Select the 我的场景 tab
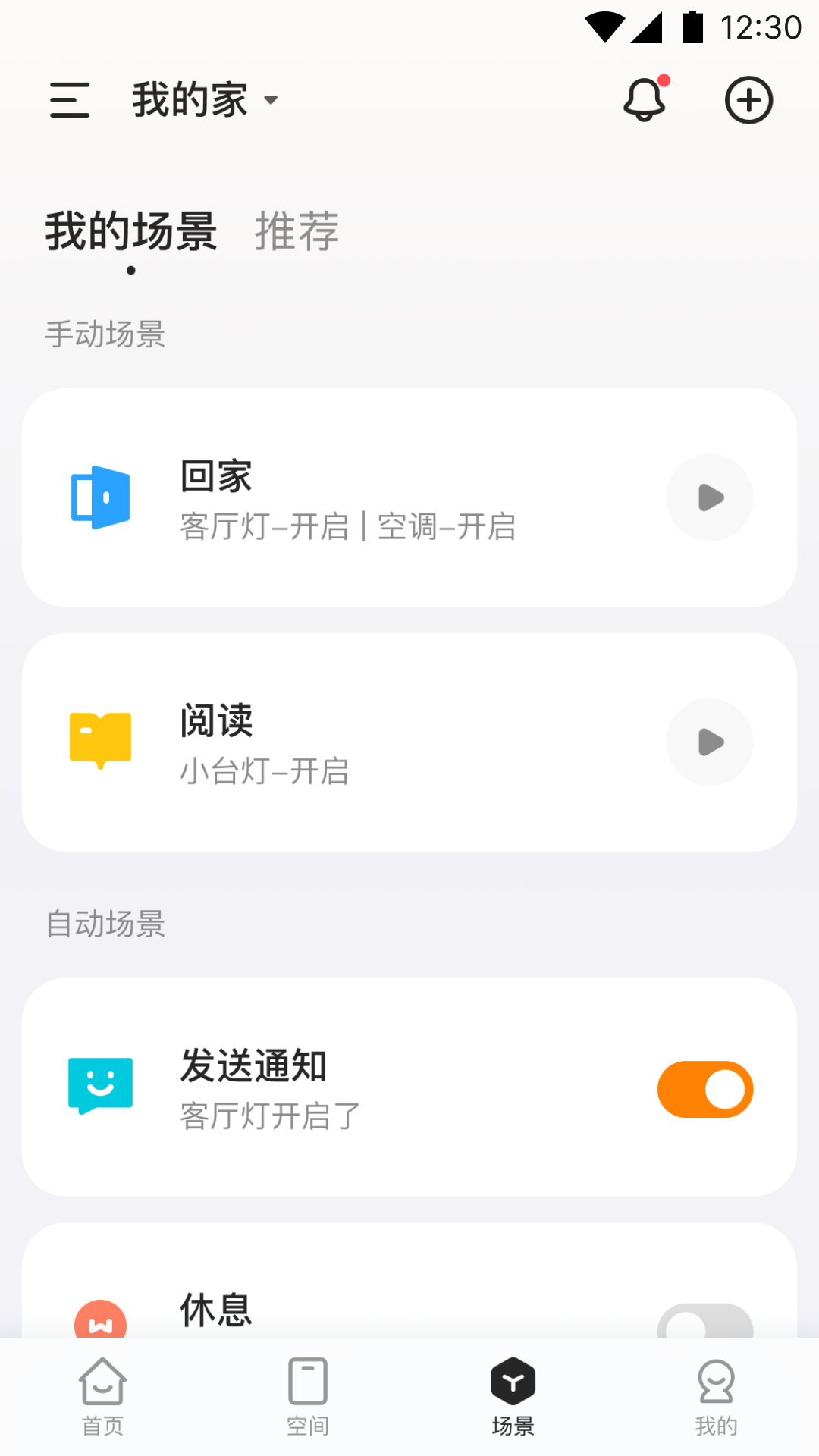This screenshot has height=1456, width=819. click(130, 233)
